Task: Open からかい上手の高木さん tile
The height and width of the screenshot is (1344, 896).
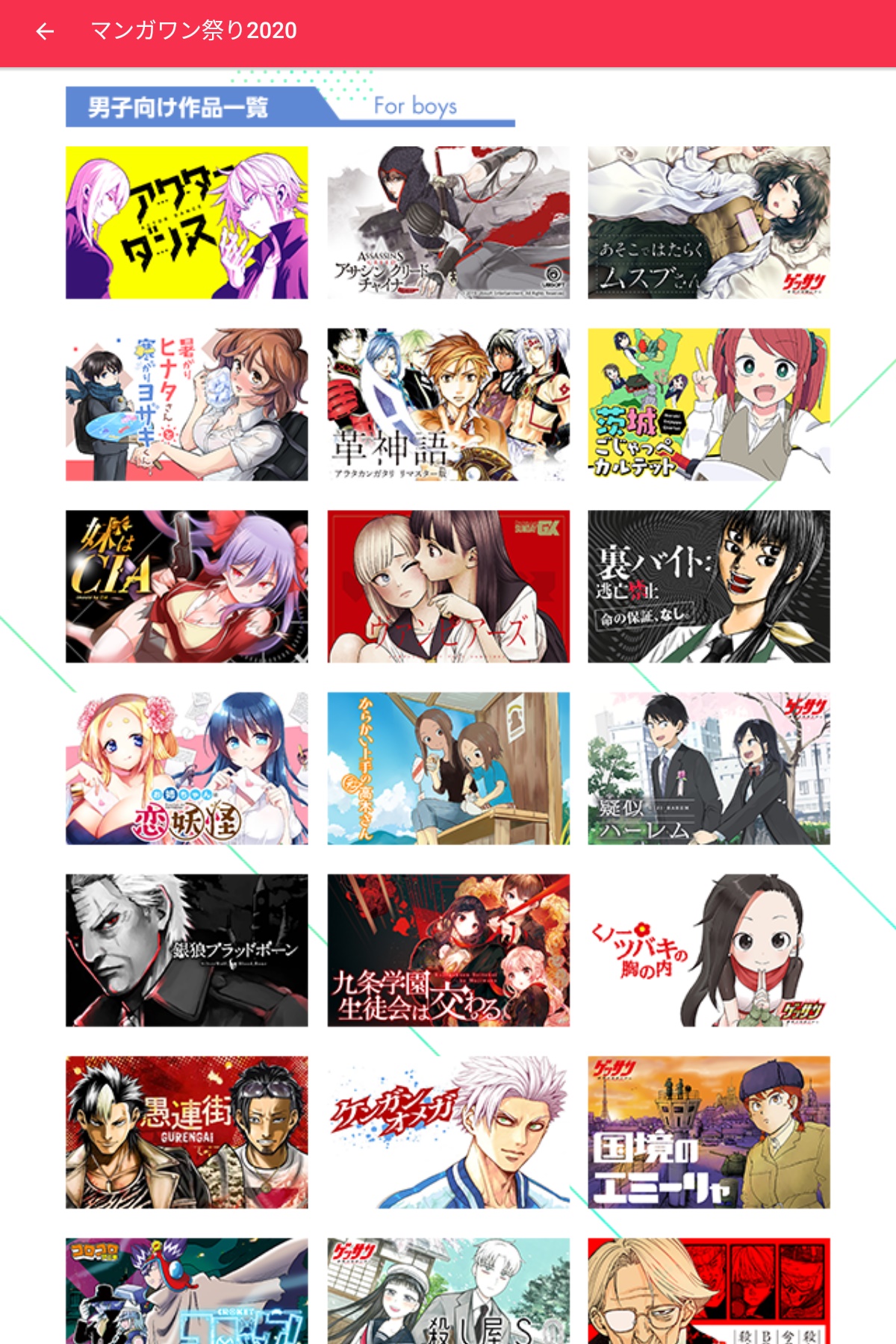Action: point(448,769)
